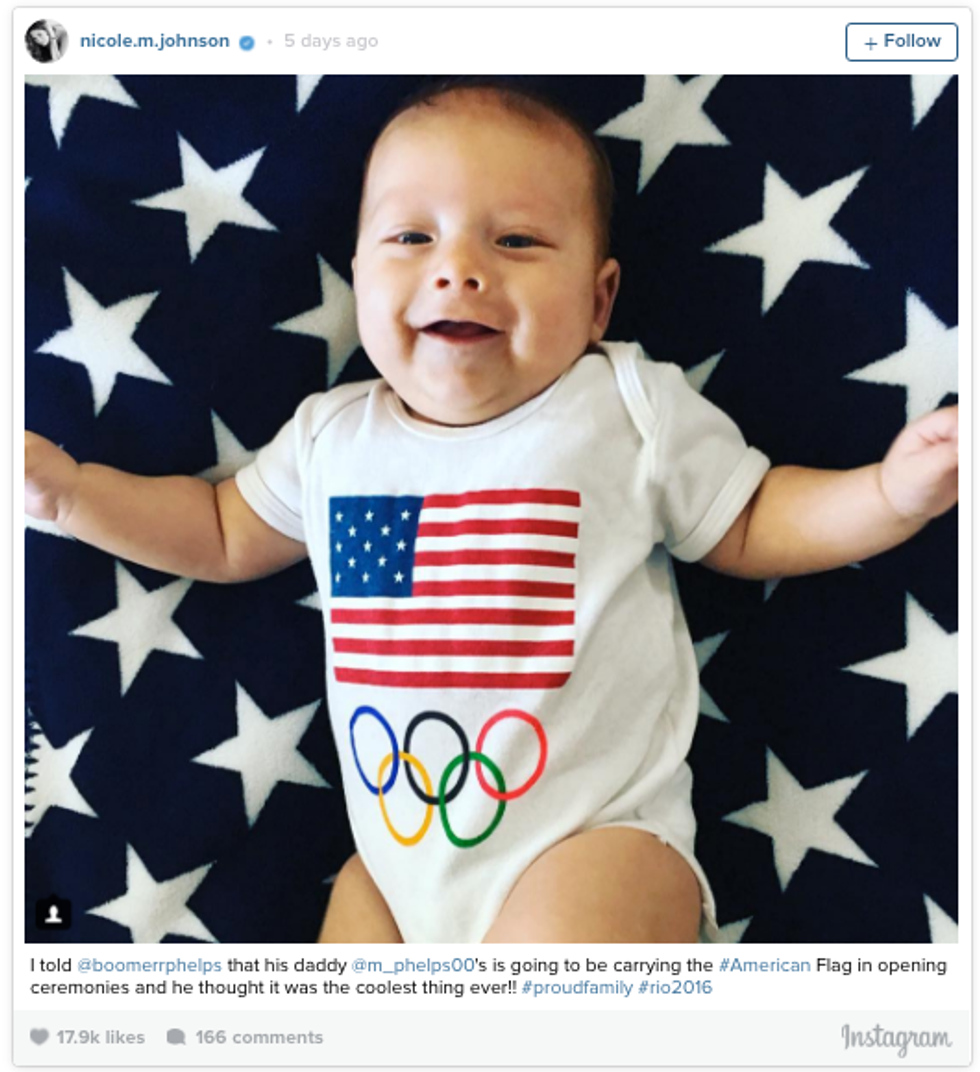The width and height of the screenshot is (980, 1072).
Task: Open the Instagram logo link
Action: click(895, 1037)
